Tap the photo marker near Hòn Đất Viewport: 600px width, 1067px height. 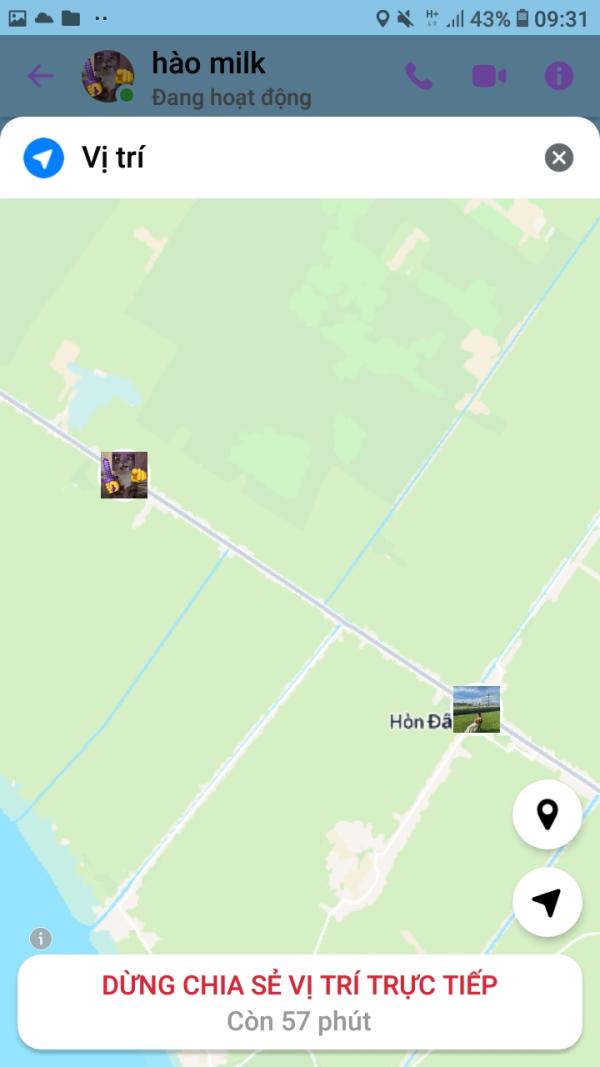(x=476, y=709)
